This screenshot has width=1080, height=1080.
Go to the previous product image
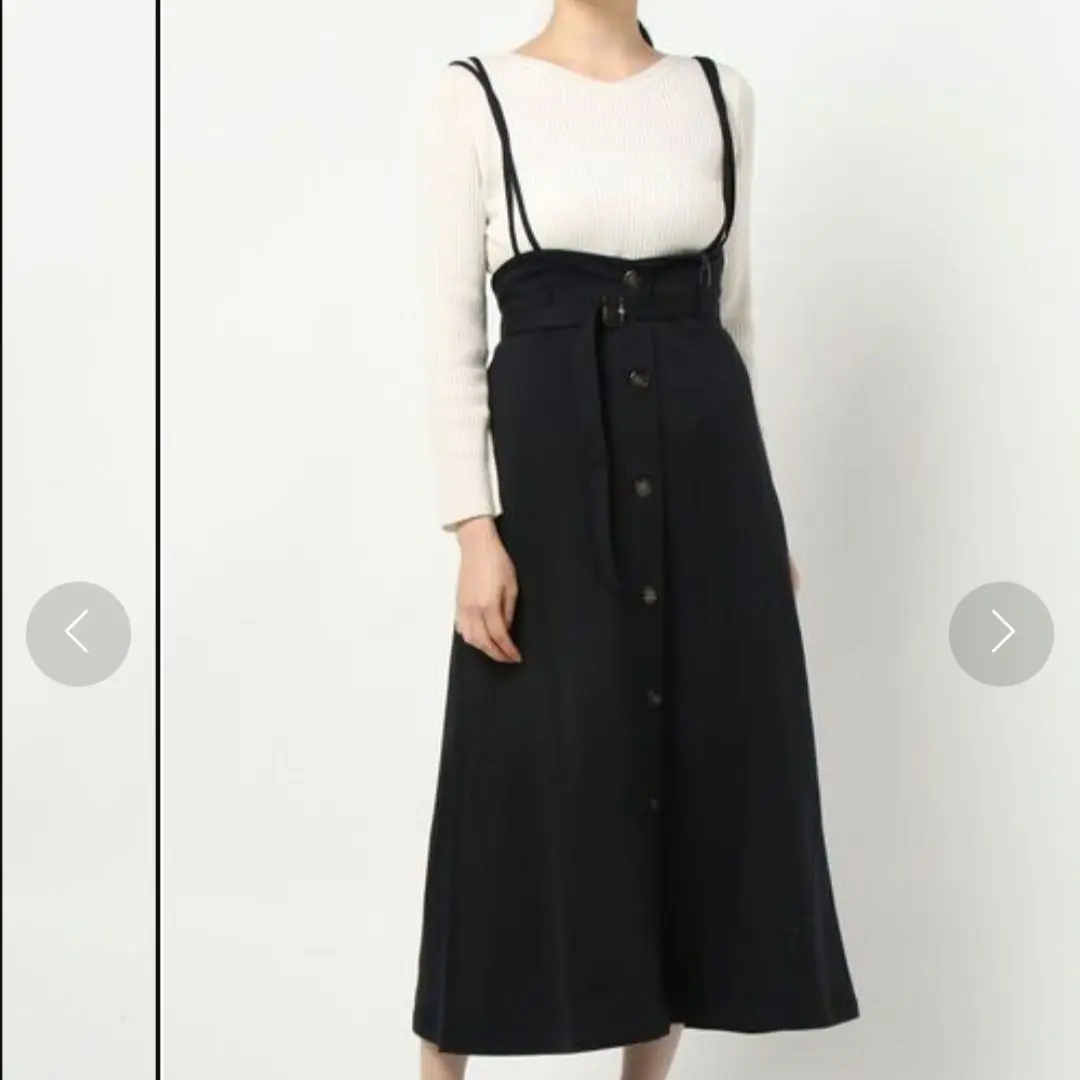pyautogui.click(x=78, y=633)
